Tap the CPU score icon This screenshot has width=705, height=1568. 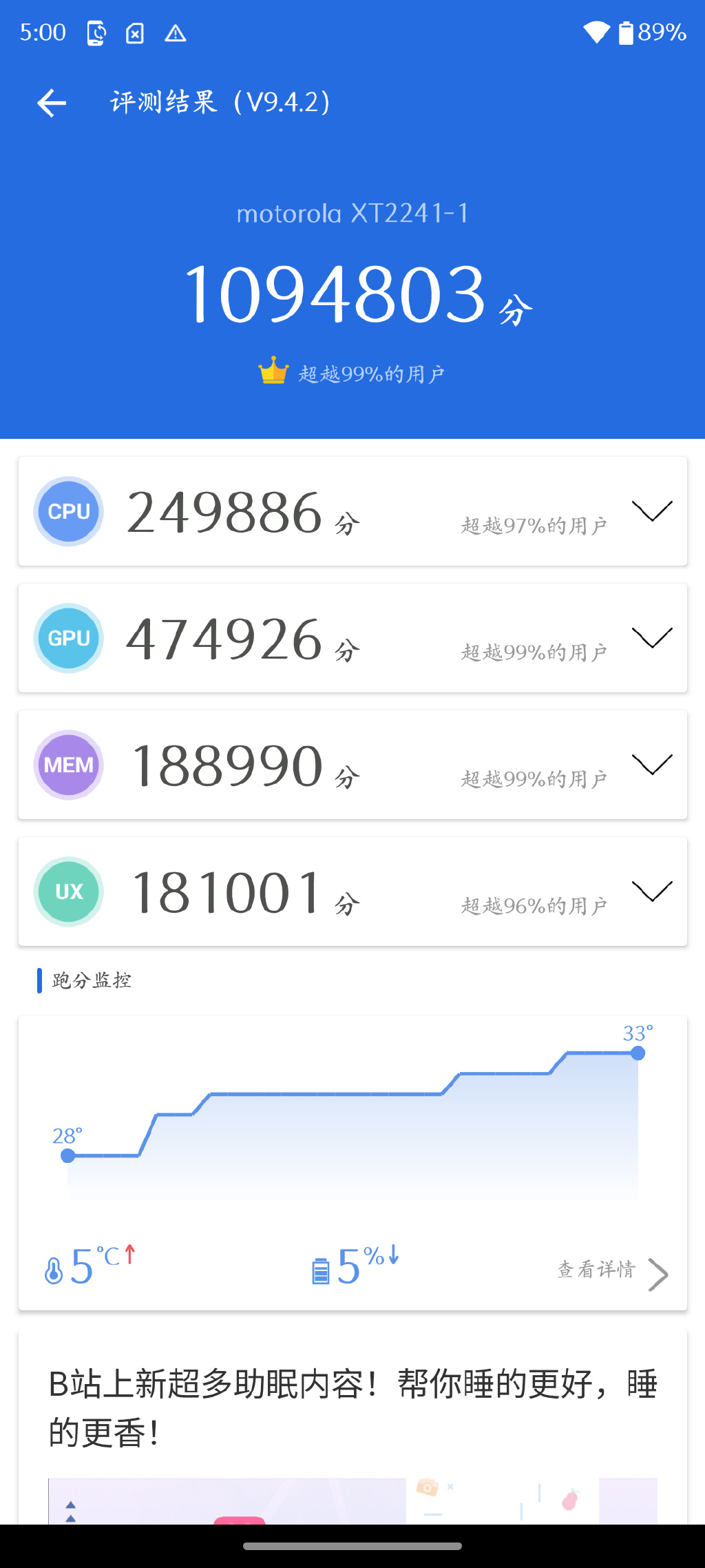coord(68,511)
